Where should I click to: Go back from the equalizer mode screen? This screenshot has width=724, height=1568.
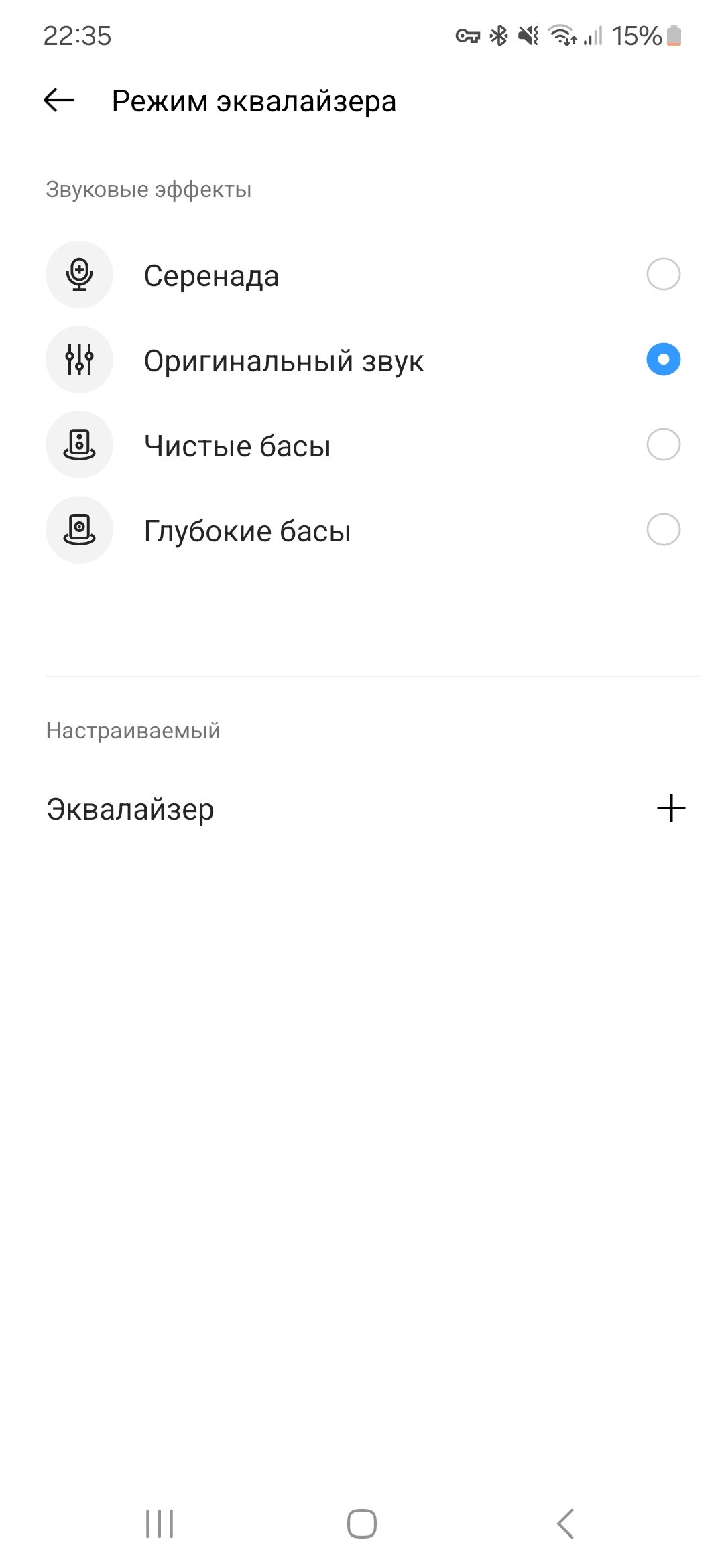point(59,101)
